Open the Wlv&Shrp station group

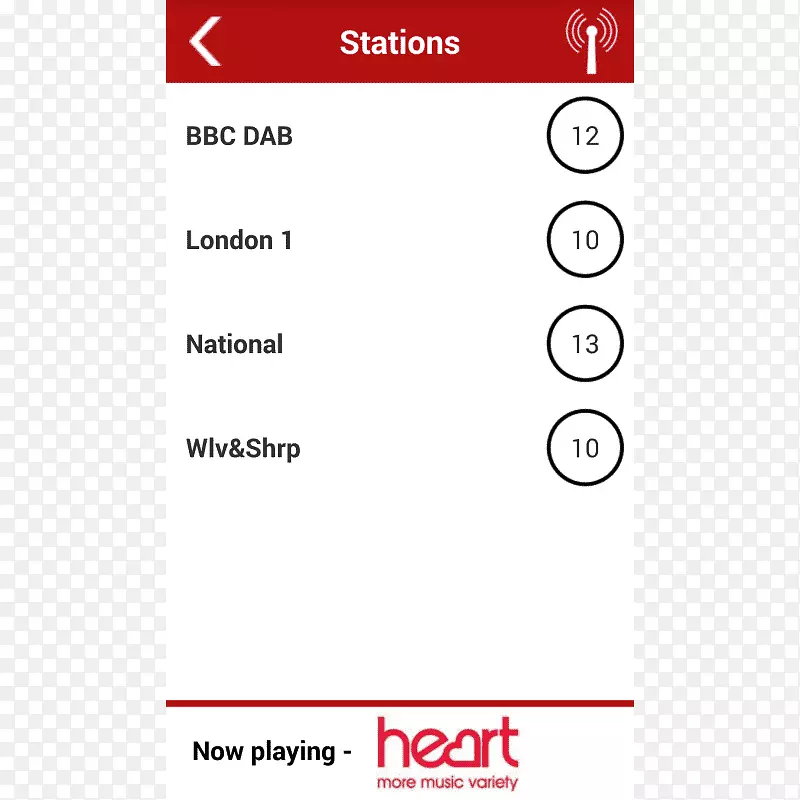(243, 448)
